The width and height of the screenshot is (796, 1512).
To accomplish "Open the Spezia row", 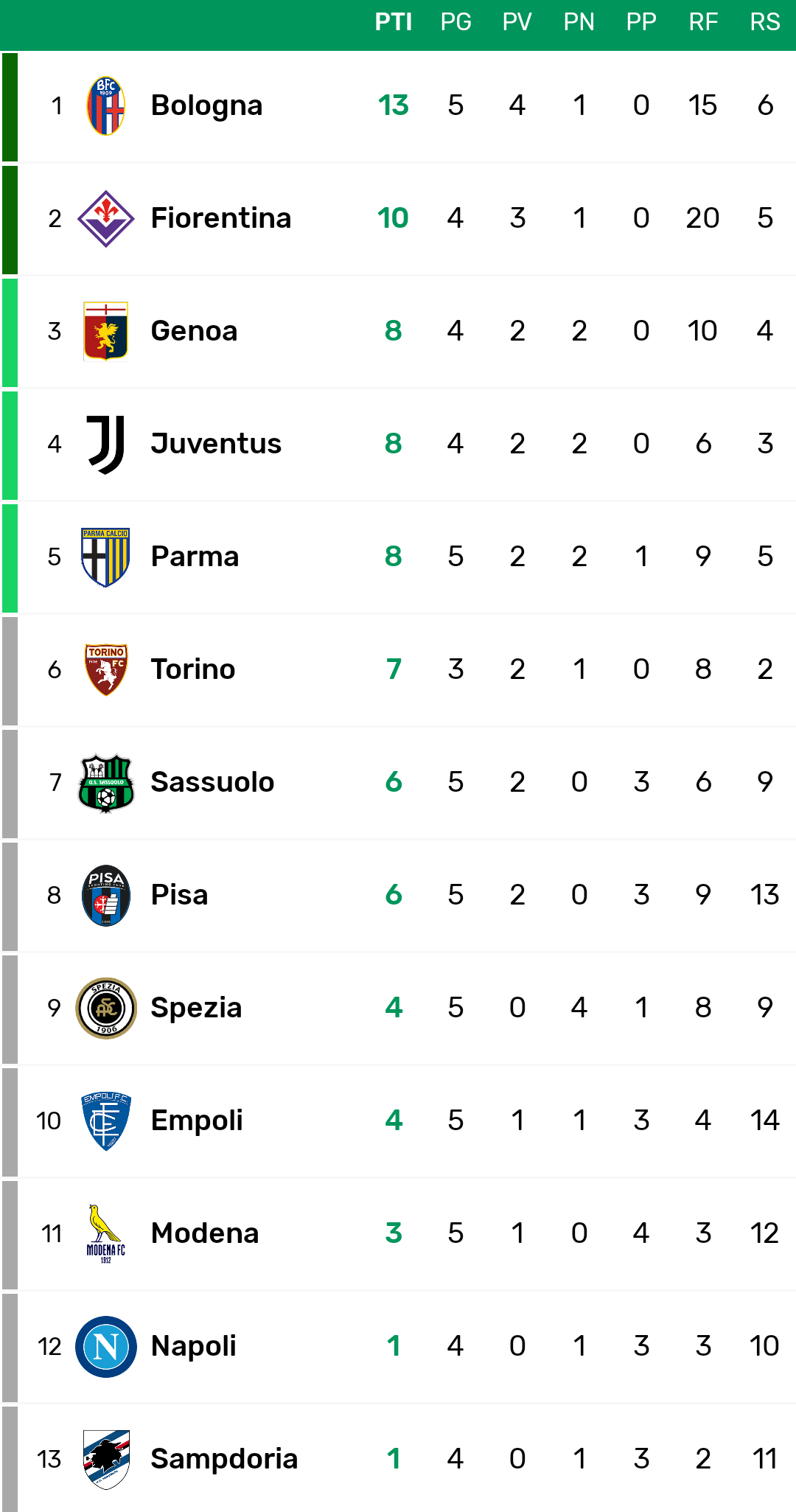I will click(398, 1008).
